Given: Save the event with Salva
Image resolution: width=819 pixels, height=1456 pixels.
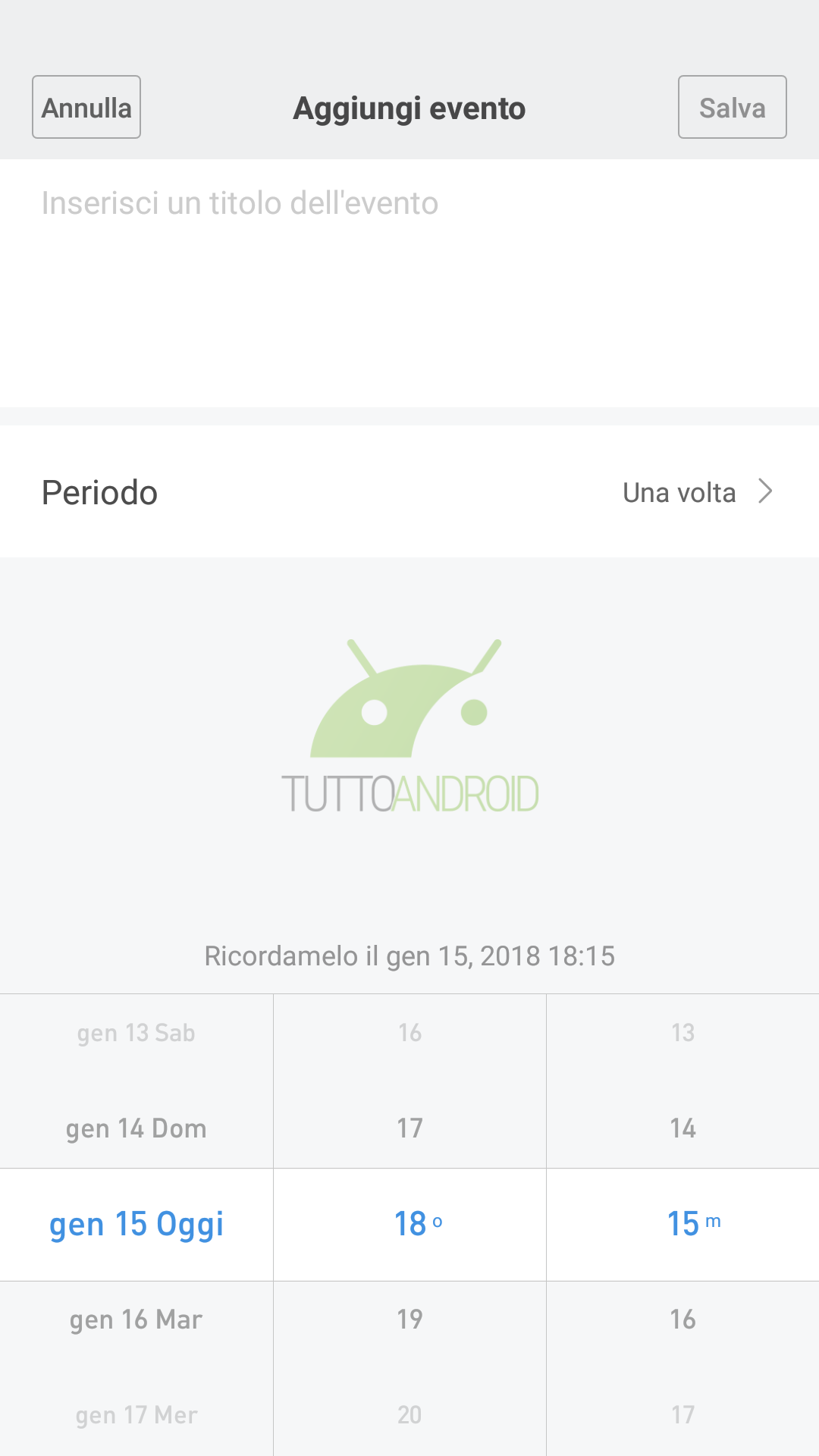Looking at the screenshot, I should (x=732, y=107).
